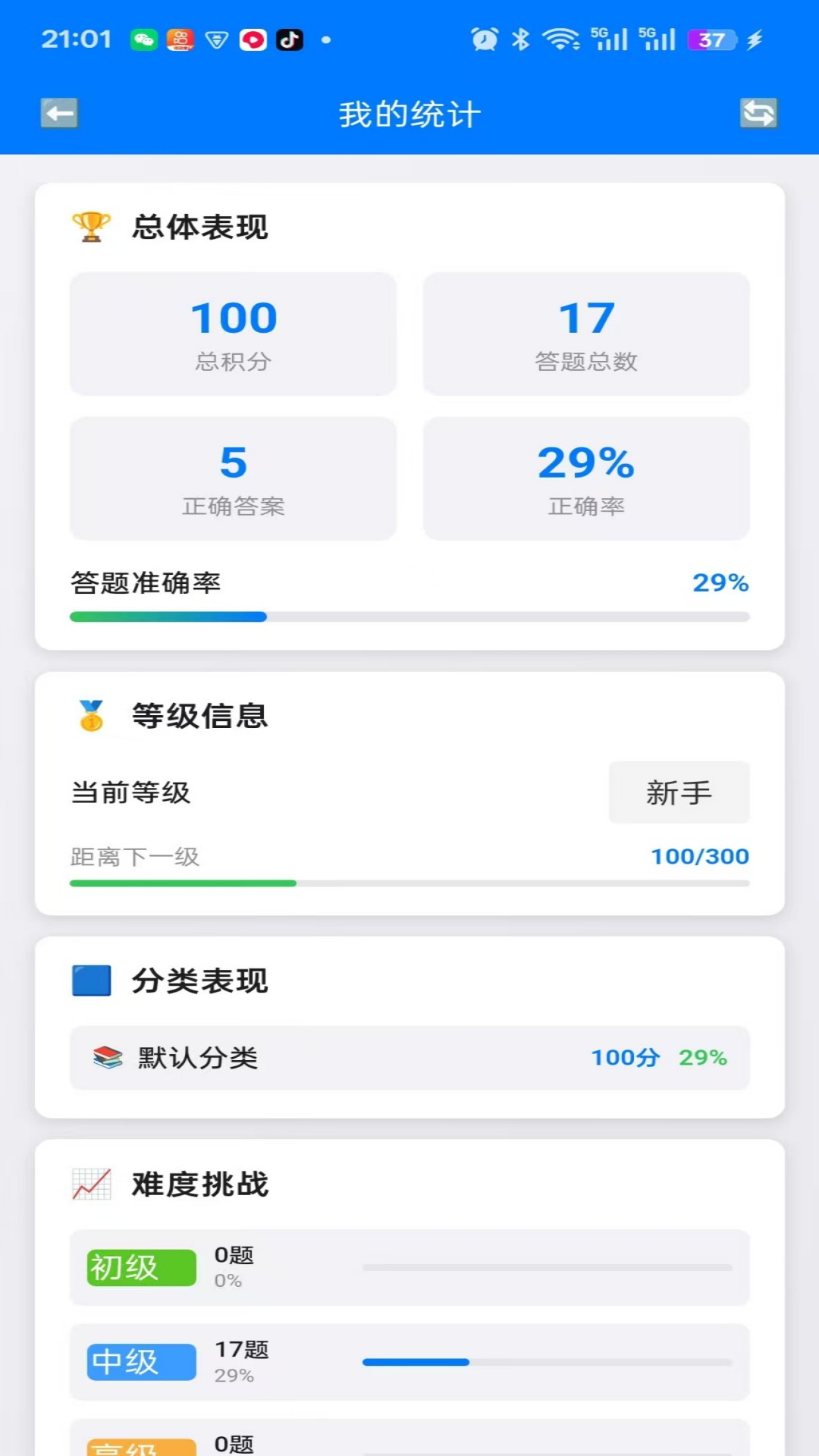Tap the 我的统计 title text
This screenshot has height=1456, width=819.
(x=409, y=113)
